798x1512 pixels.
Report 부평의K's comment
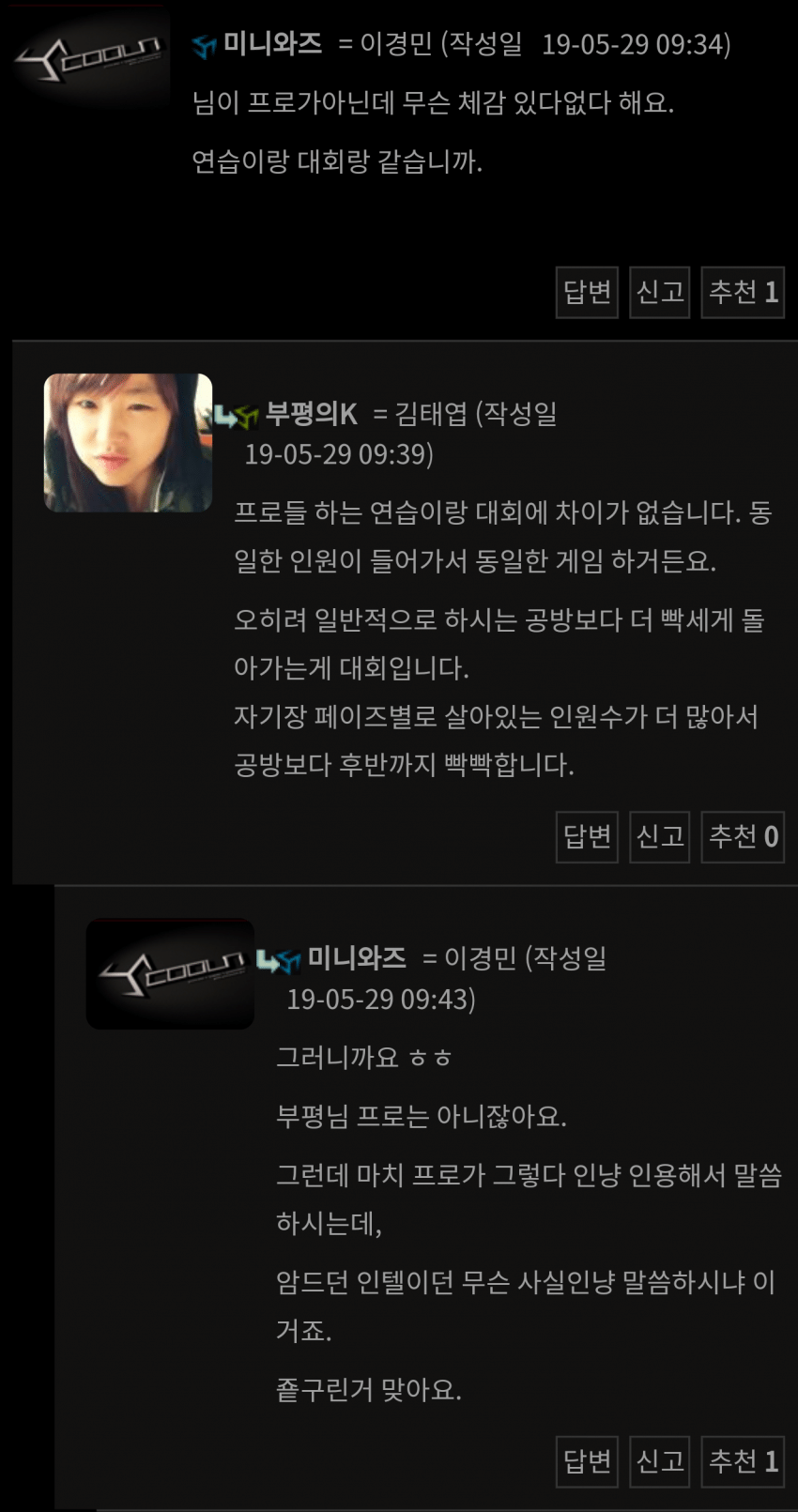[x=659, y=836]
